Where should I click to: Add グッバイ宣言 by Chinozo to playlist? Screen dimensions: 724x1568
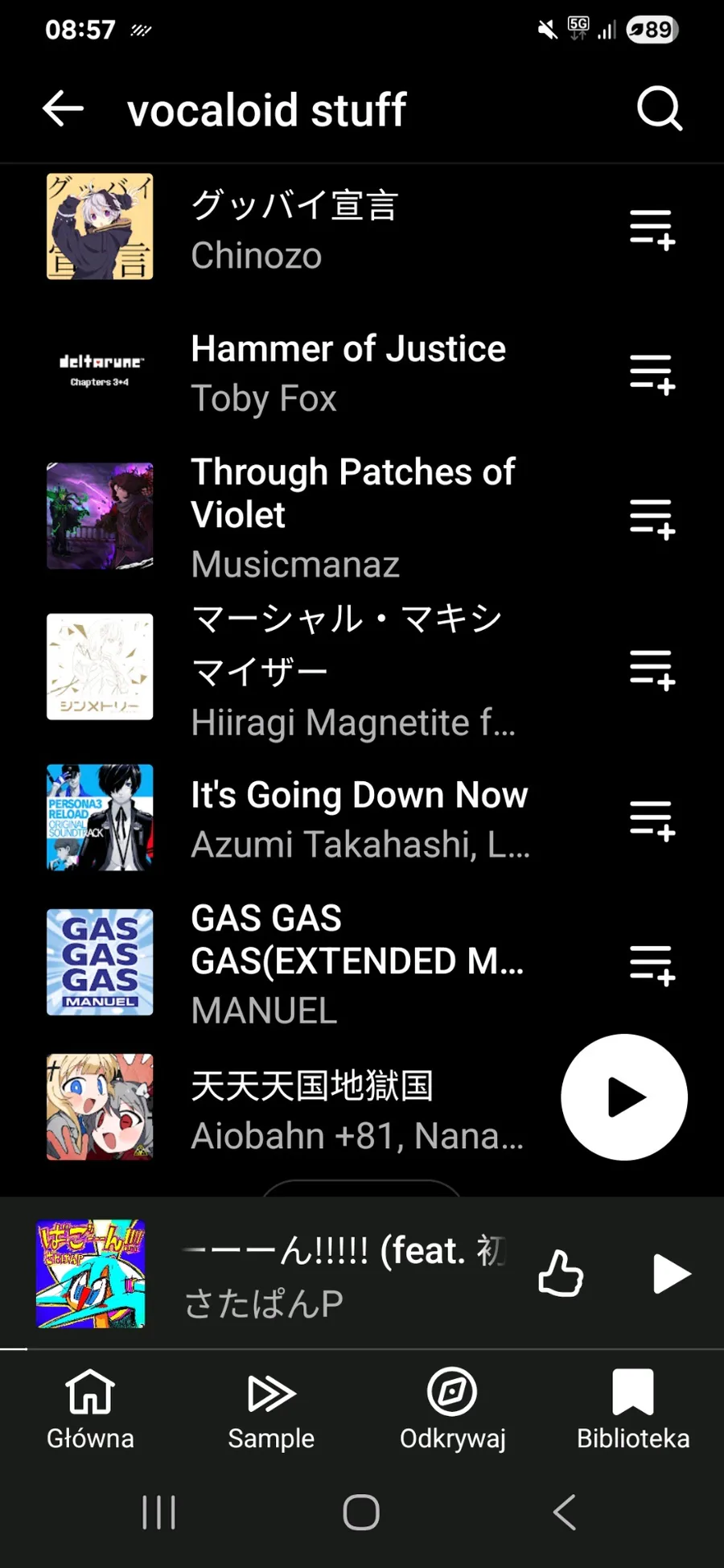(x=652, y=229)
